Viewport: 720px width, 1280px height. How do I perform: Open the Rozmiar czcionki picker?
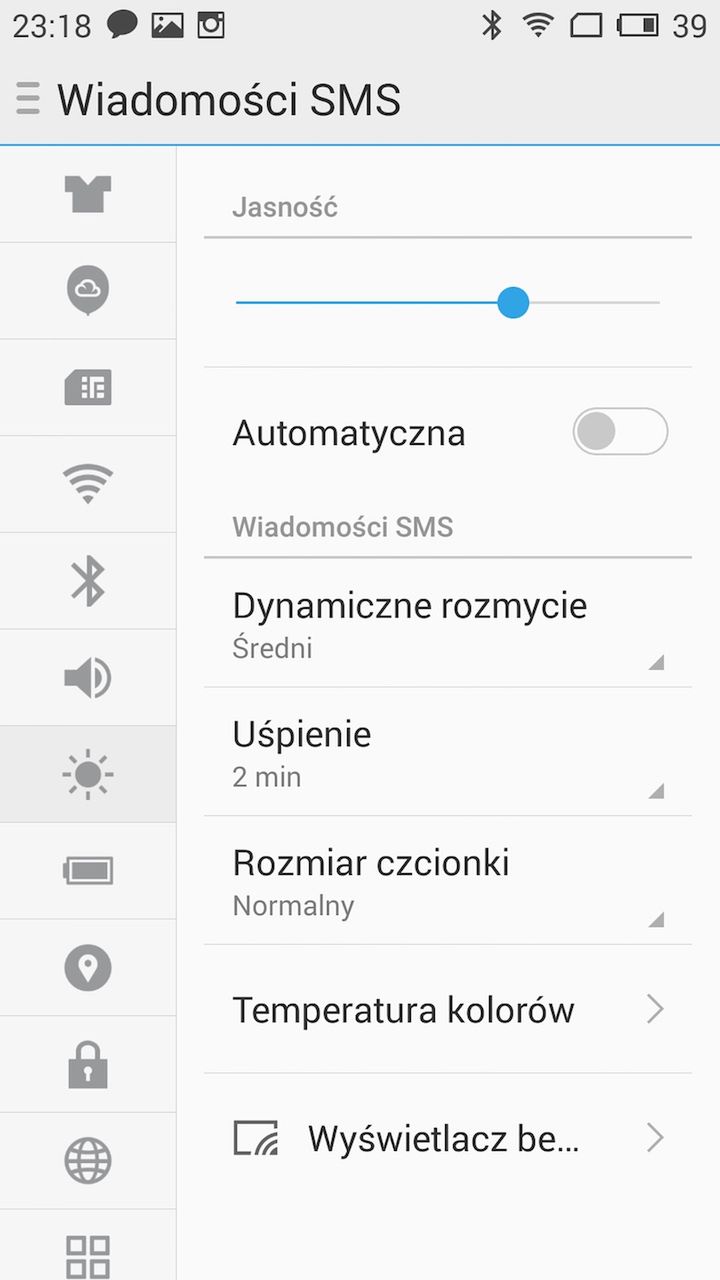447,882
